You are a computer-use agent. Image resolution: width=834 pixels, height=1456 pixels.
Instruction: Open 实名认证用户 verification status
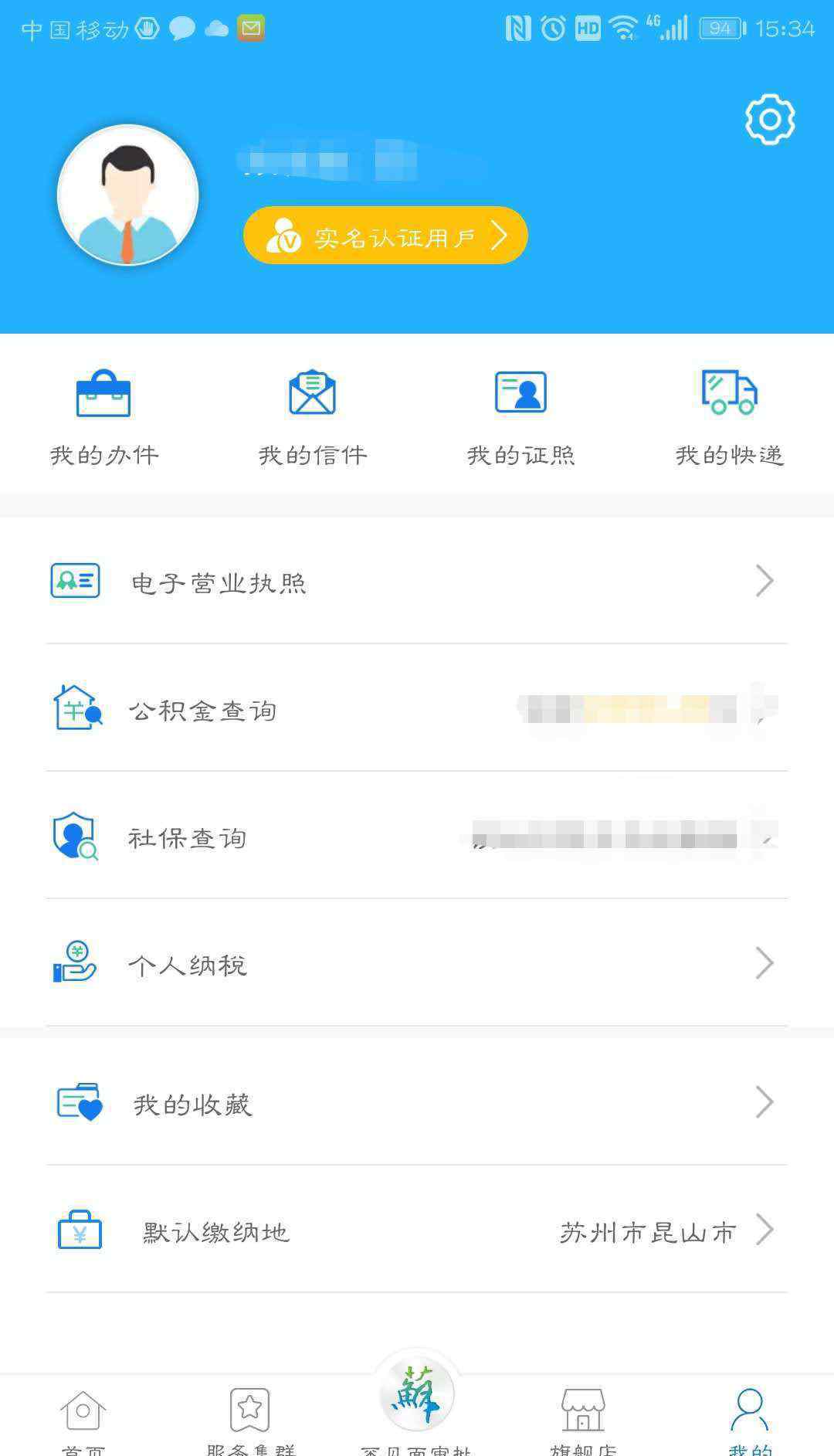coord(385,236)
